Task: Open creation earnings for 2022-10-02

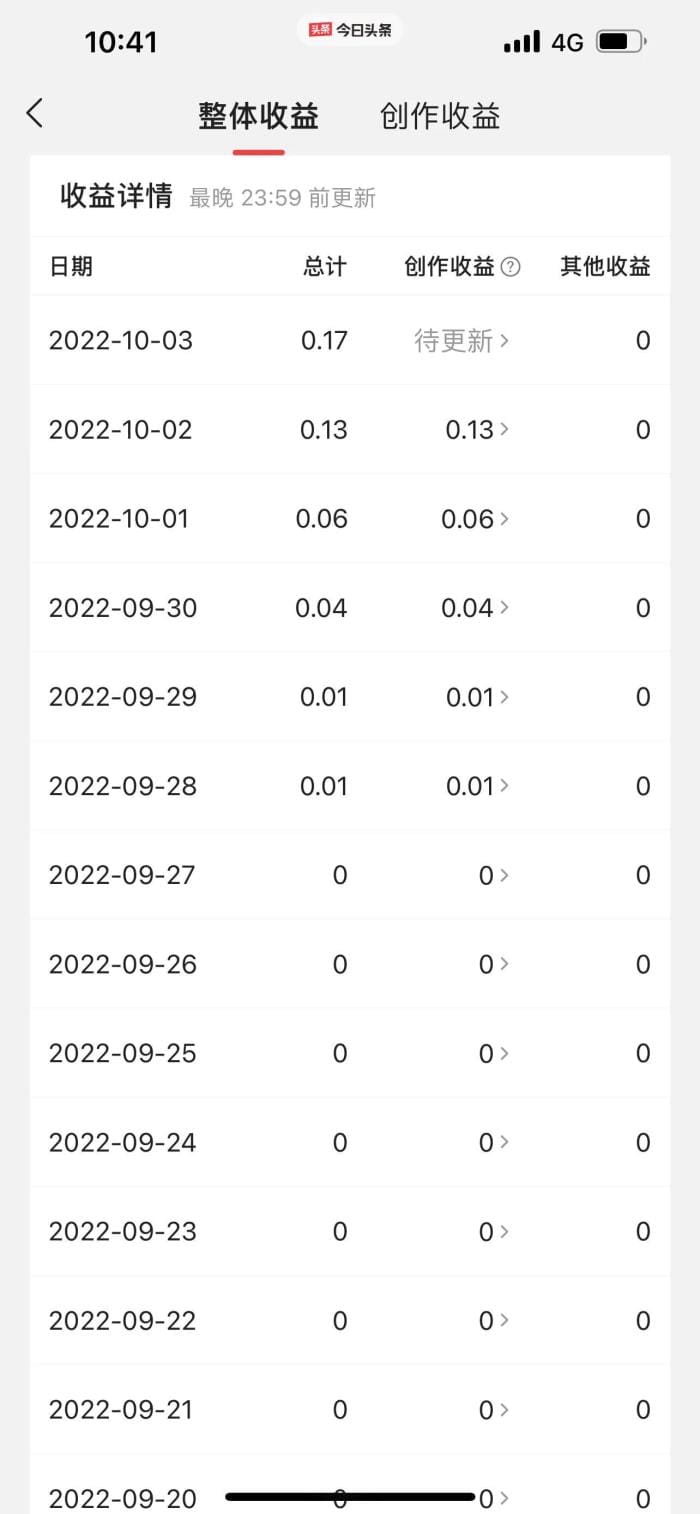Action: click(476, 430)
